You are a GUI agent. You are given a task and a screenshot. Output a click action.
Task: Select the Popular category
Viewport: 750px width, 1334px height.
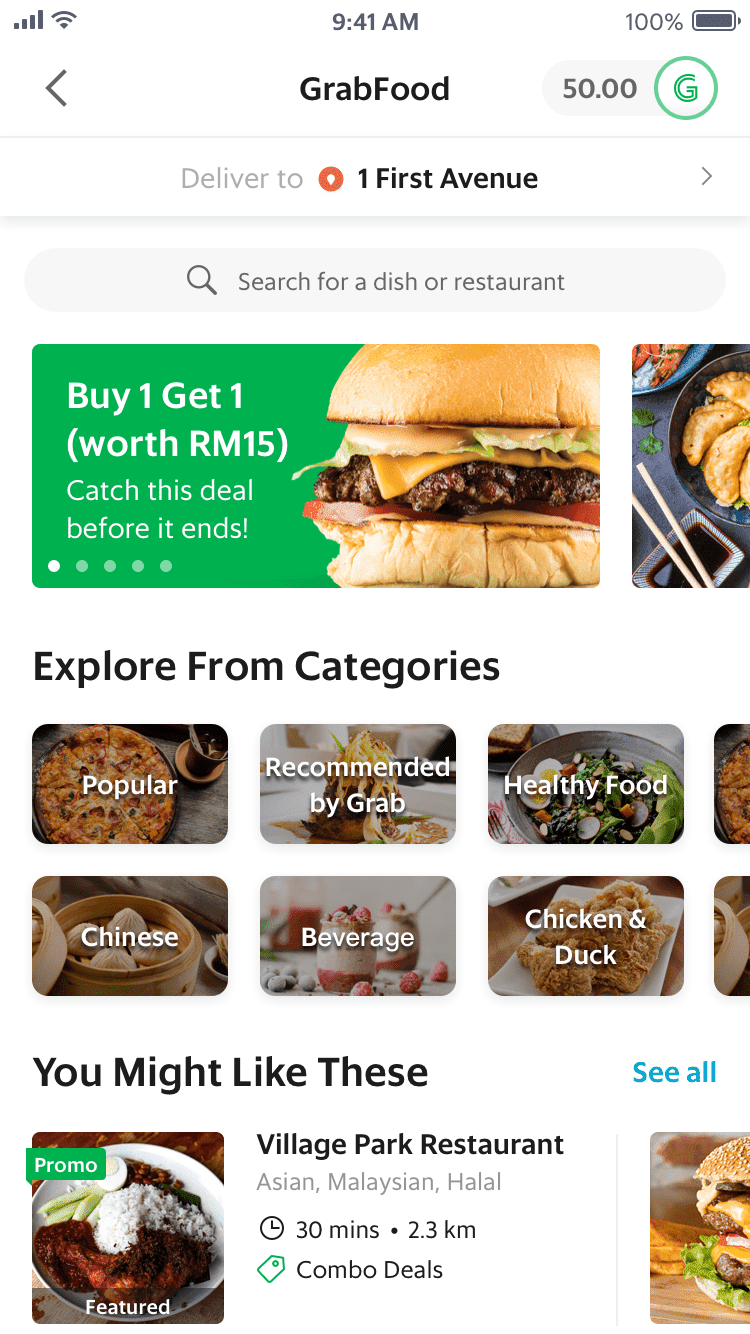[130, 784]
